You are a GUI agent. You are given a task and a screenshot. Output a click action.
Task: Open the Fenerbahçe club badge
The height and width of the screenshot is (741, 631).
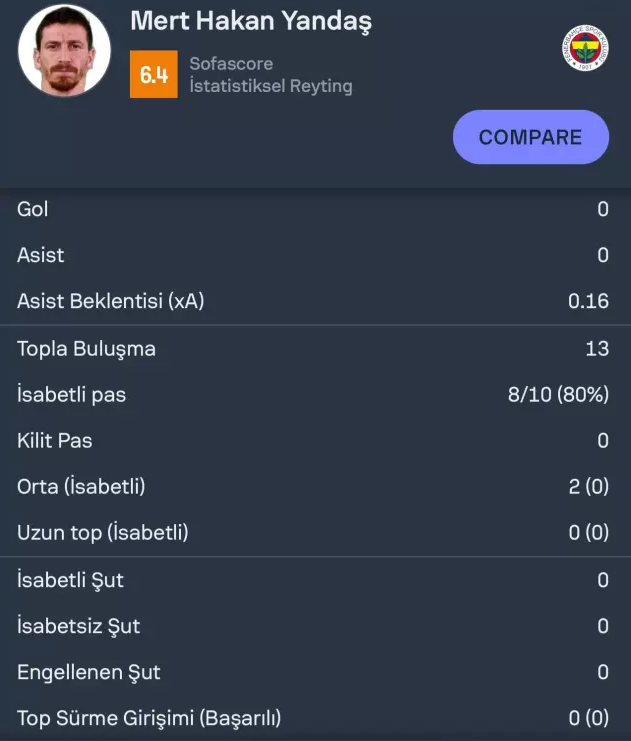[x=584, y=49]
